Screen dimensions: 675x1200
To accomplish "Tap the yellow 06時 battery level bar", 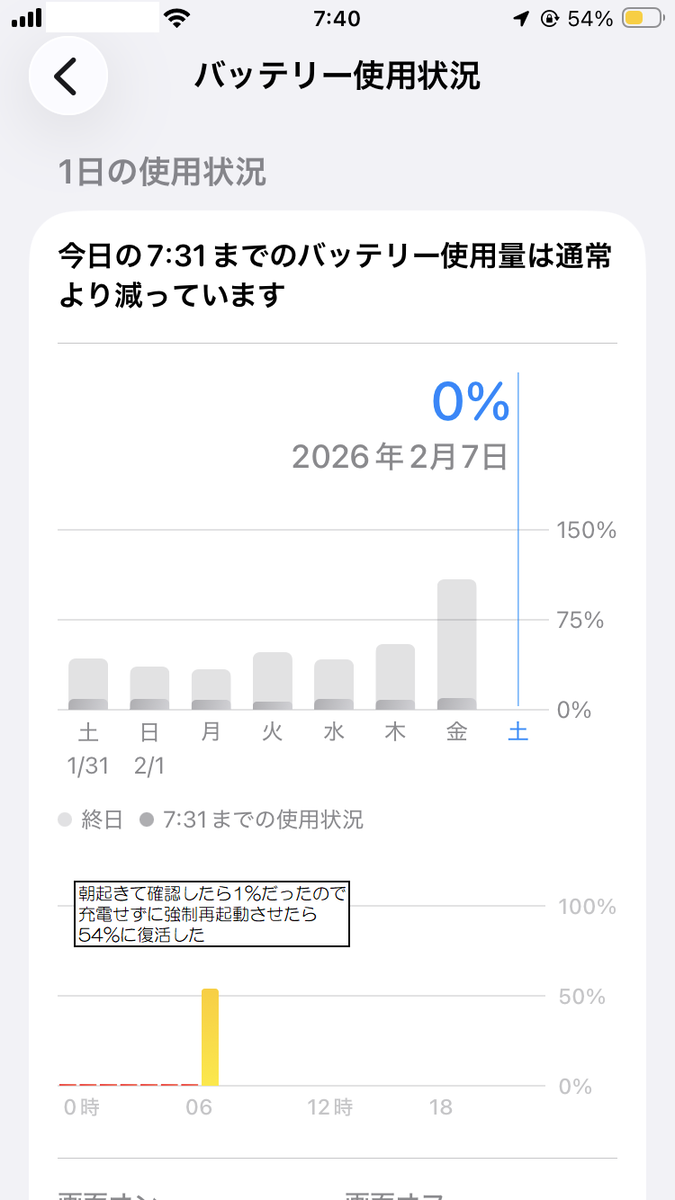I will [210, 1037].
